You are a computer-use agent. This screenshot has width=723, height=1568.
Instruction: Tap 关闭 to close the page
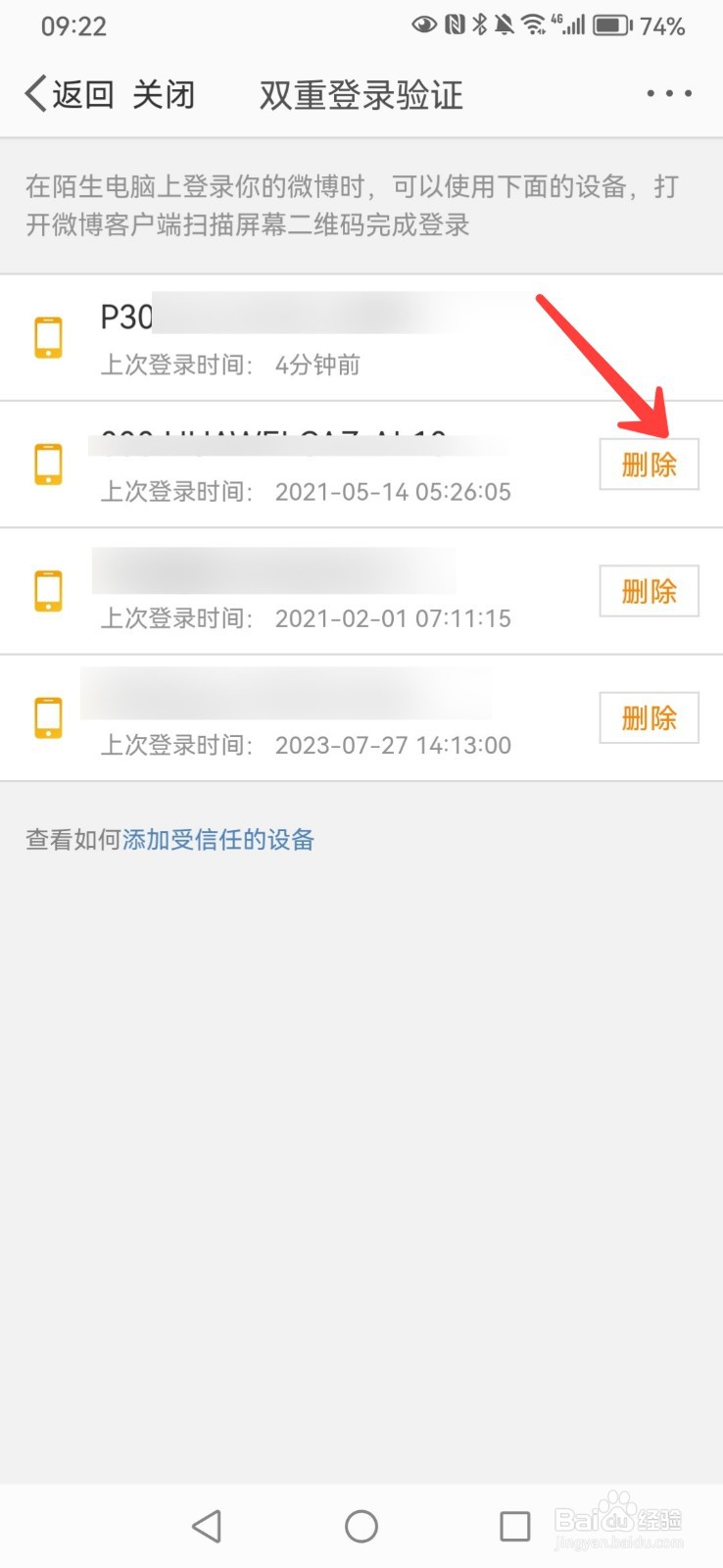tap(164, 94)
